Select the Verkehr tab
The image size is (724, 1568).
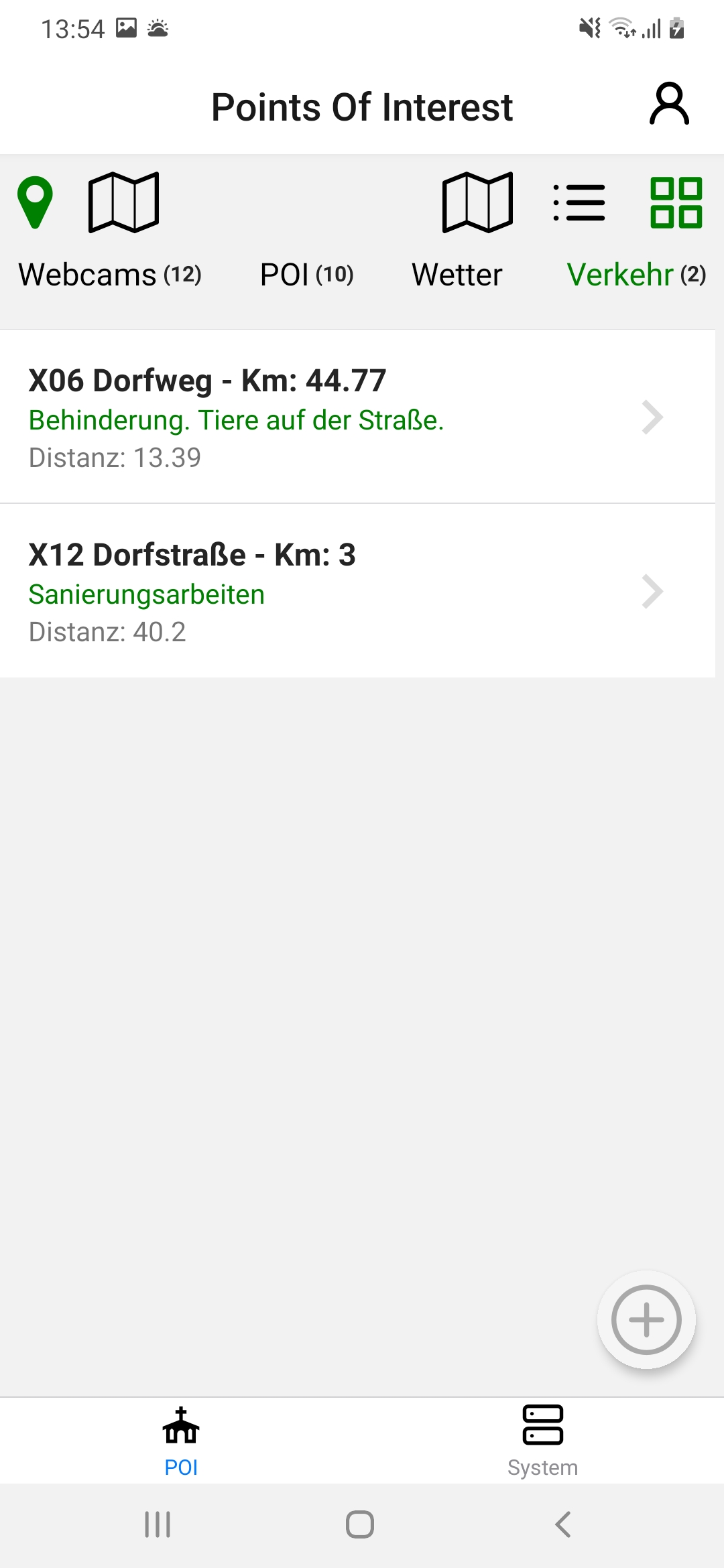pos(636,275)
